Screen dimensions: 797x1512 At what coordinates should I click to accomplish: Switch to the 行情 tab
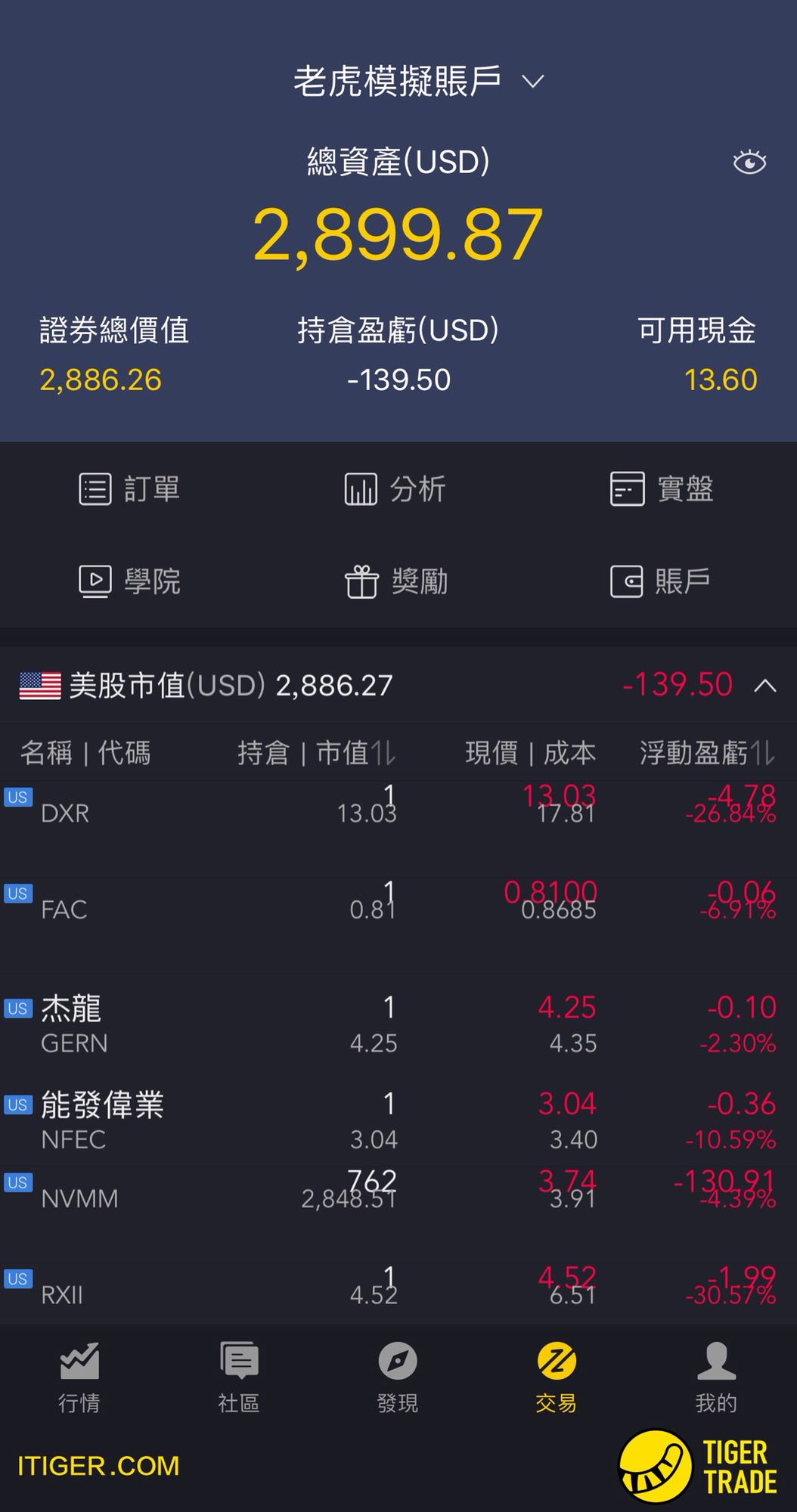click(x=79, y=1377)
